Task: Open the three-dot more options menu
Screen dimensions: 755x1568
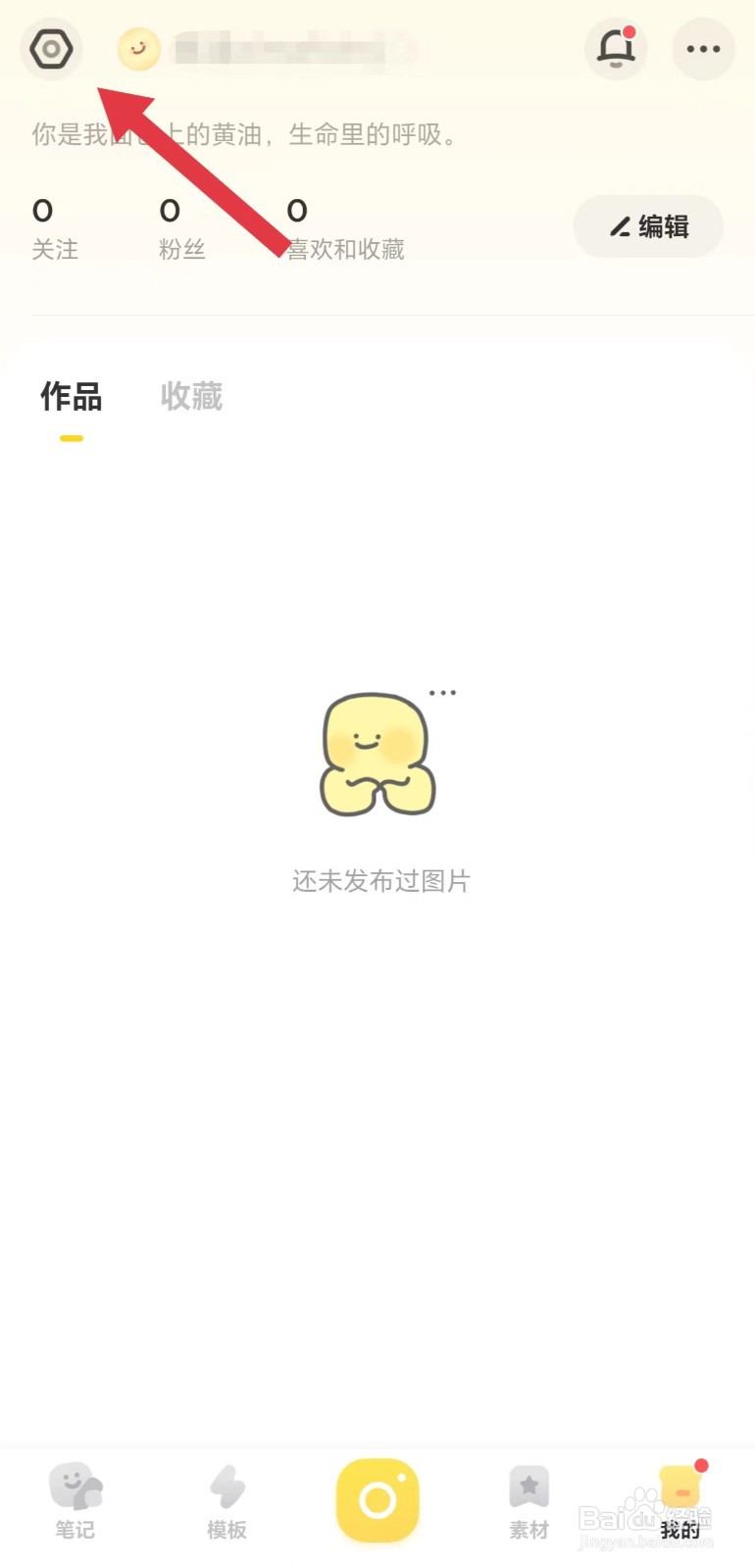Action: click(703, 48)
